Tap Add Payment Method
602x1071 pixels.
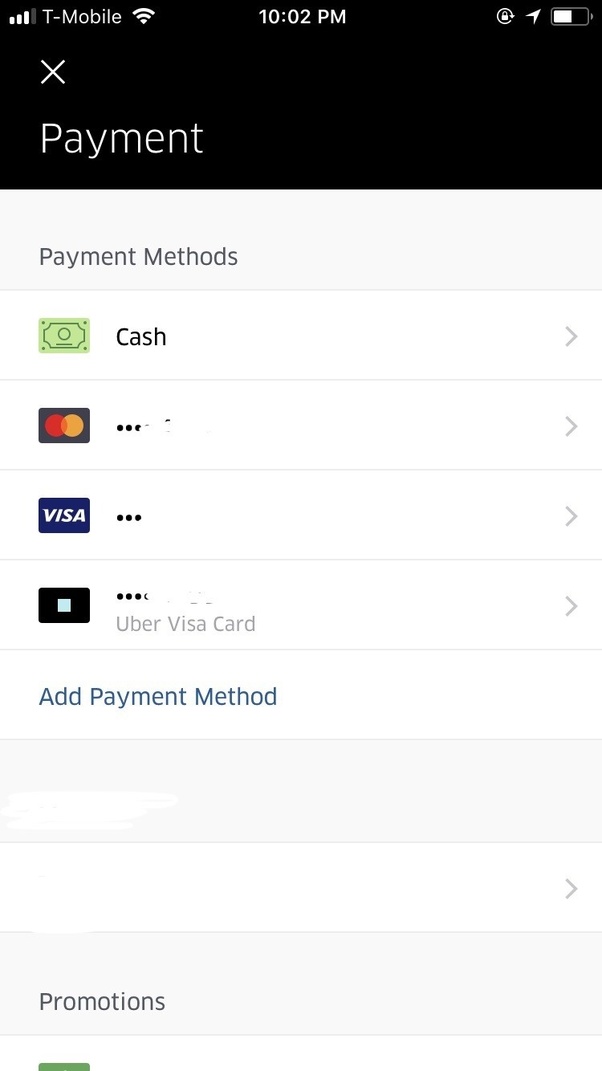158,696
